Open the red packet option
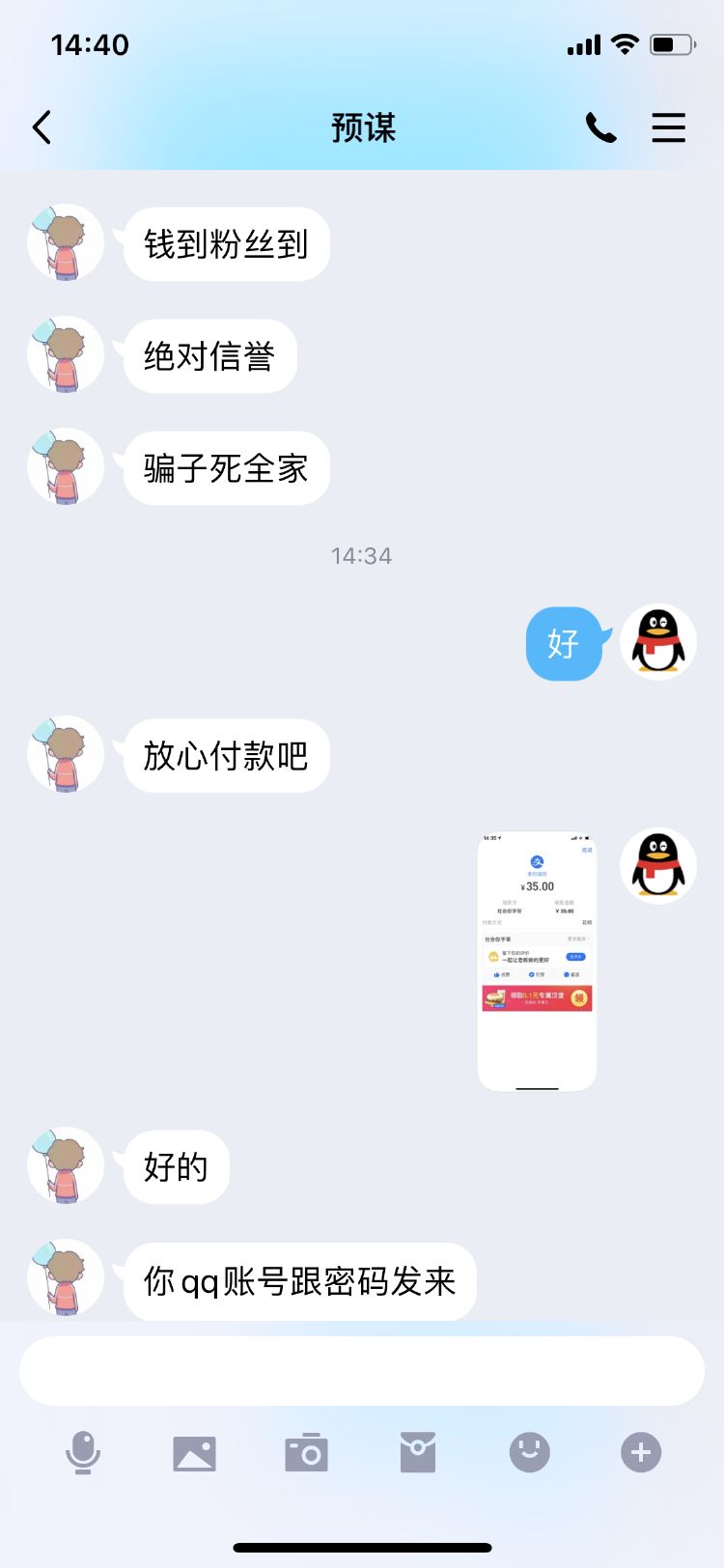This screenshot has width=724, height=1568. (418, 1452)
